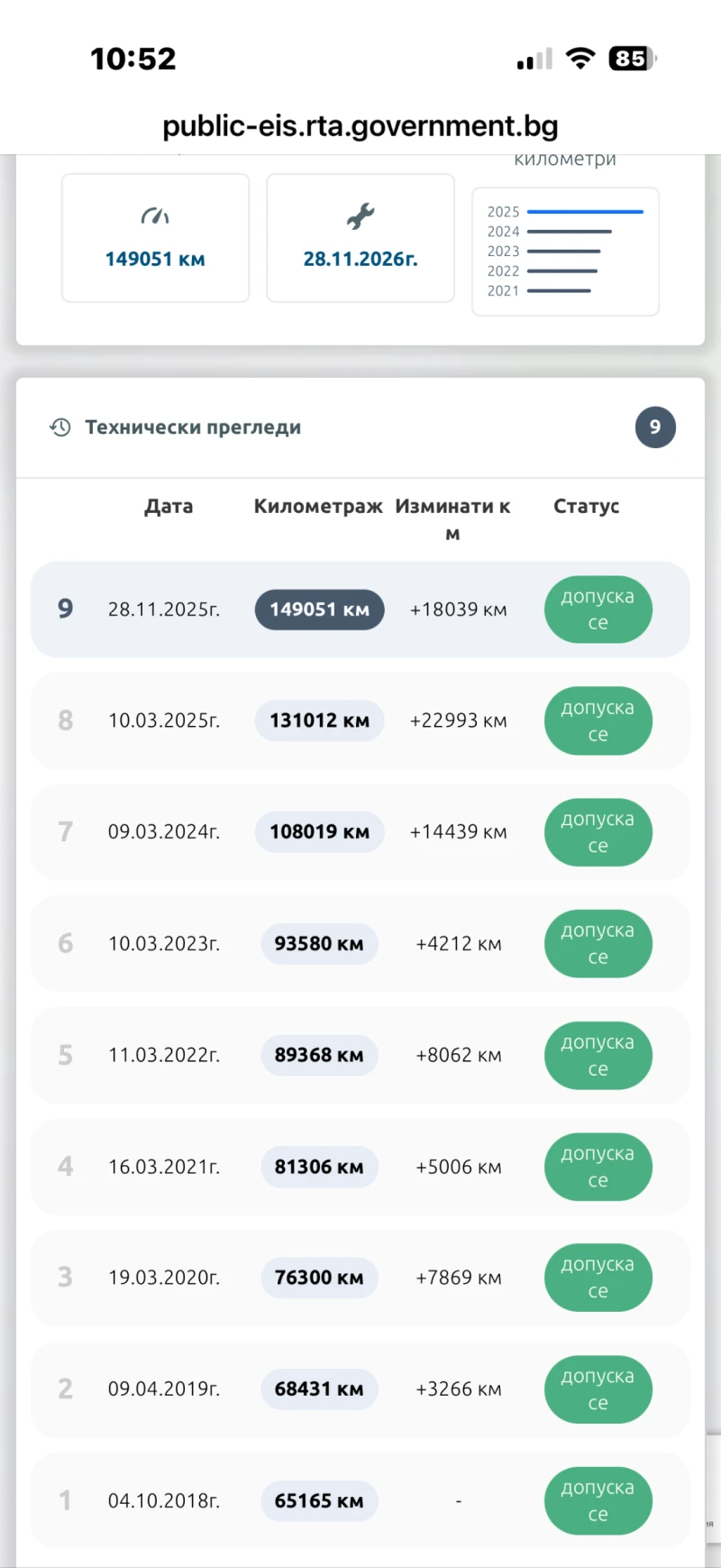Tap the 2025 bar in the километри chart
The image size is (721, 1568).
point(586,211)
